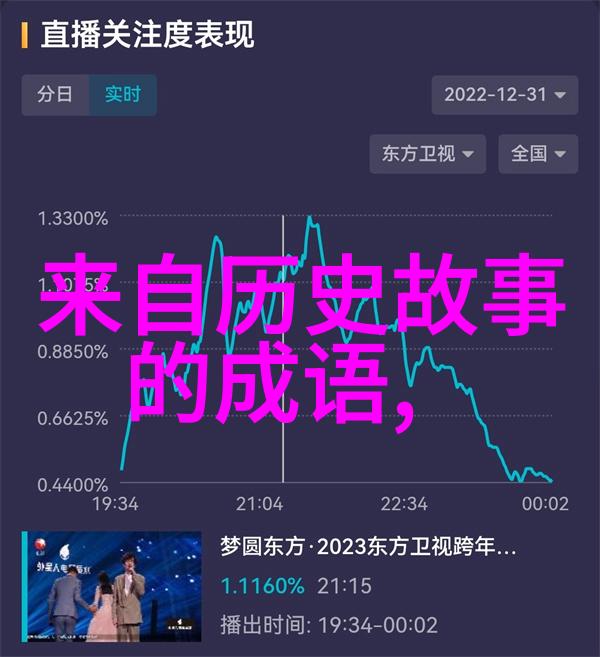This screenshot has width=600, height=657.
Task: Expand the 东方卫视 channel dropdown
Action: 427,154
